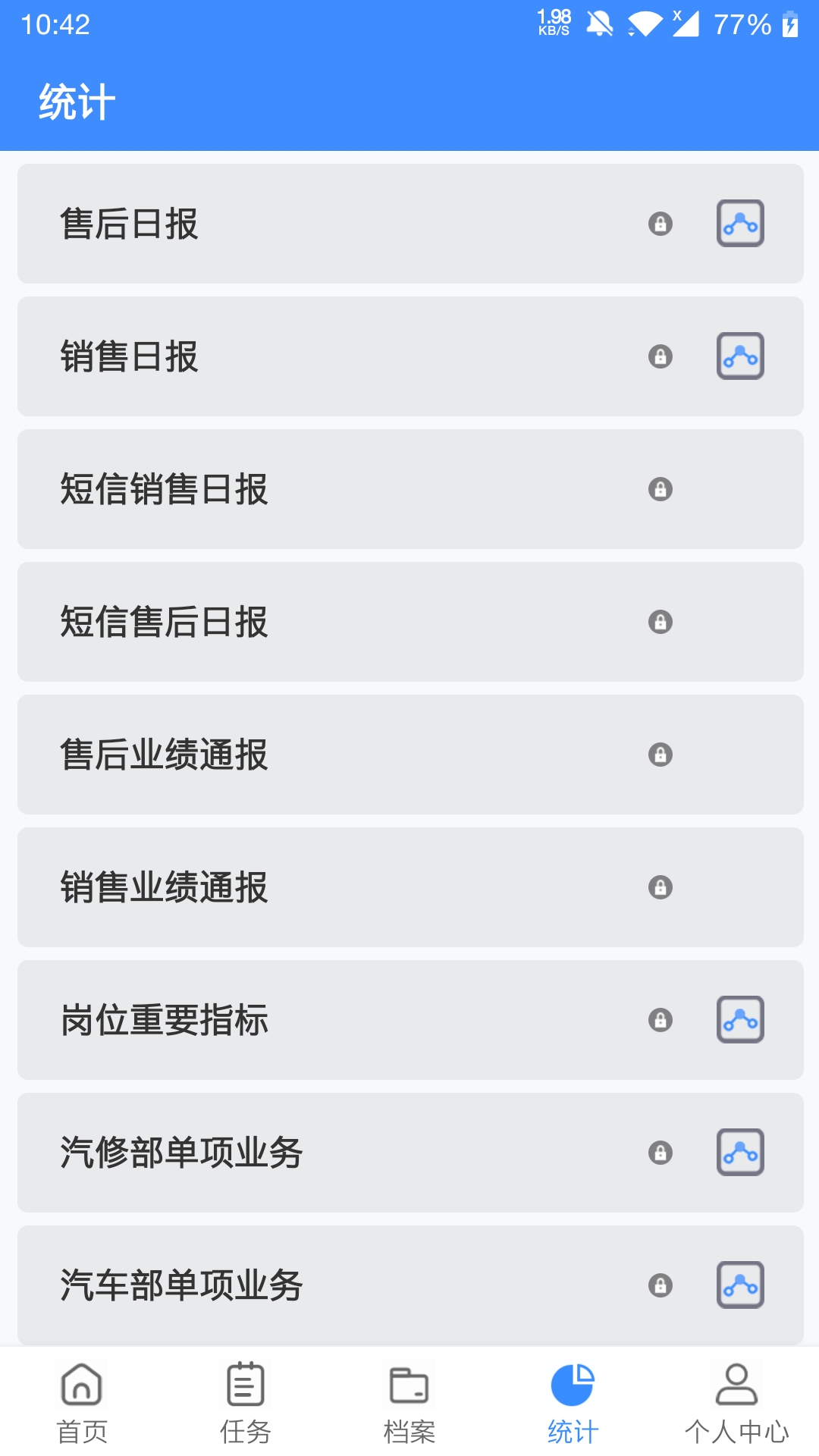Switch to the 首页 tab
The width and height of the screenshot is (819, 1456).
tap(82, 1403)
